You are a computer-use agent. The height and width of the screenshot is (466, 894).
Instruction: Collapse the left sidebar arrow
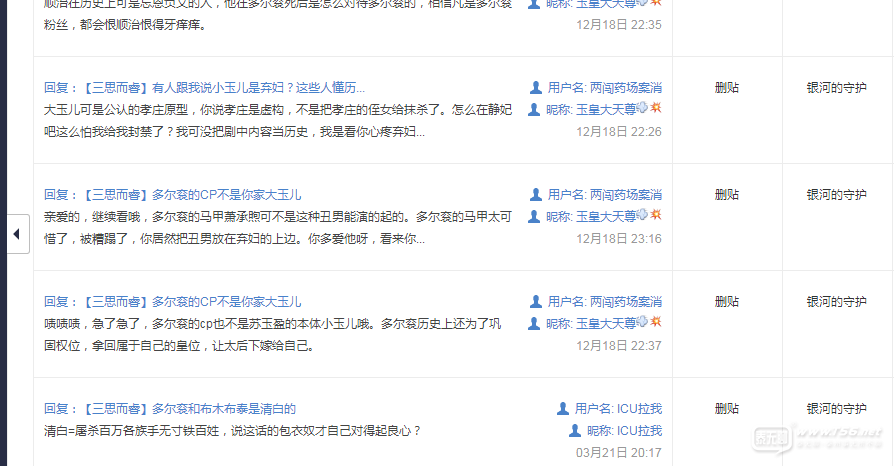[16, 234]
